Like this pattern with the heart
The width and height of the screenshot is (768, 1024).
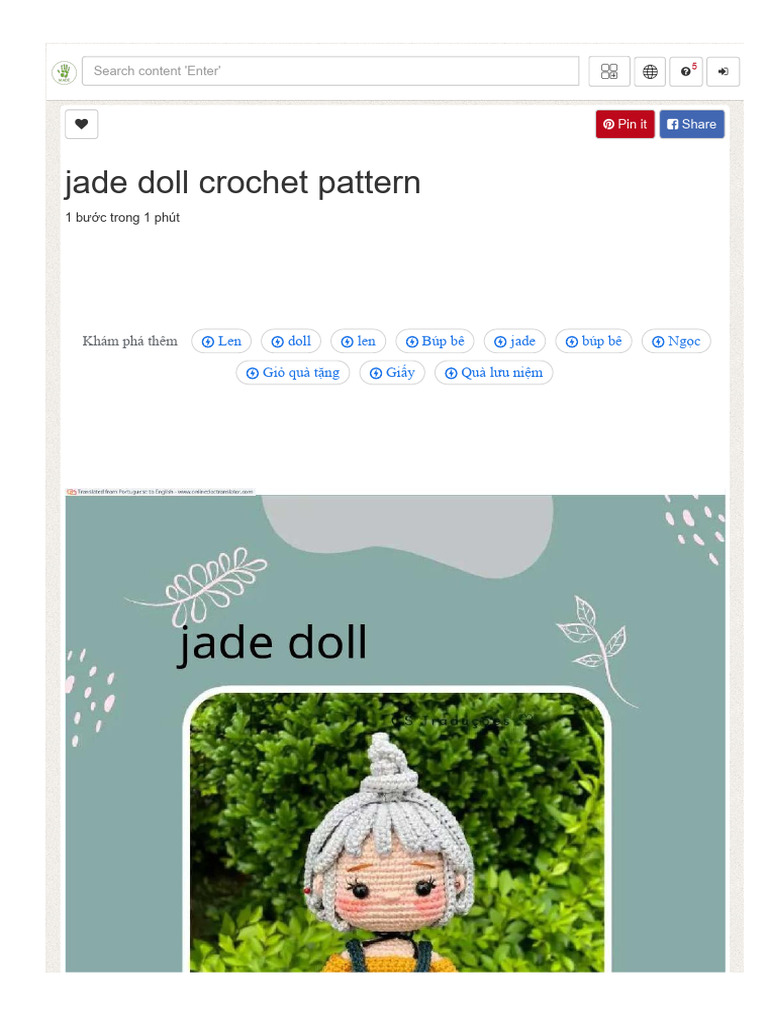pos(82,124)
